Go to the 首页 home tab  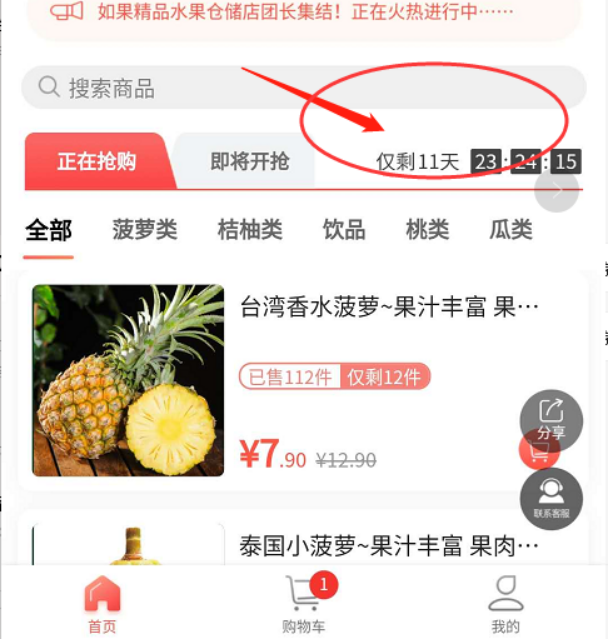pos(102,604)
